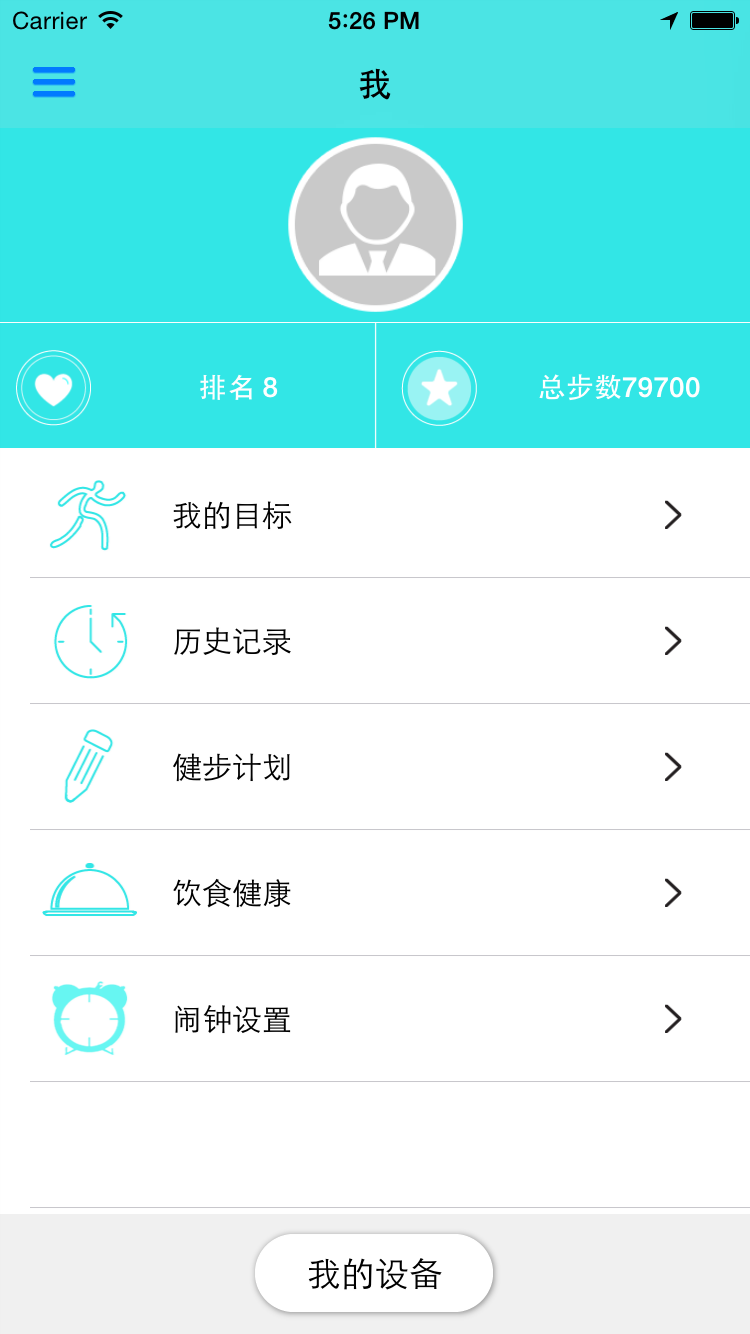The width and height of the screenshot is (750, 1334).
Task: Tap the profile avatar picture
Action: pyautogui.click(x=375, y=225)
